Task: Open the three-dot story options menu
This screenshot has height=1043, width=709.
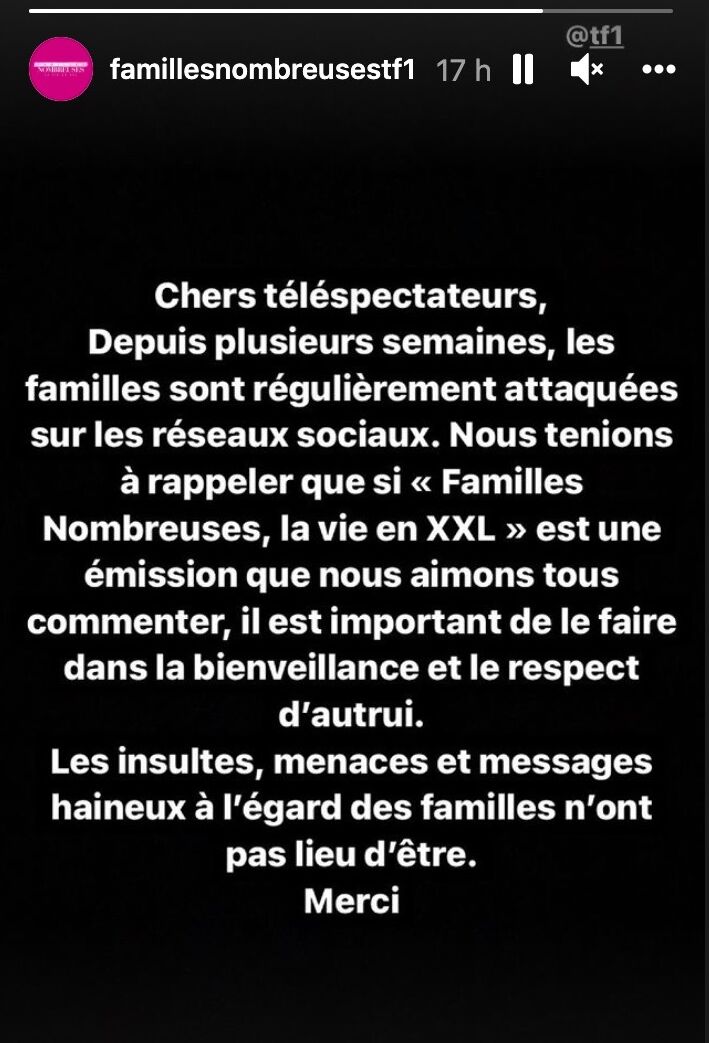Action: coord(658,70)
